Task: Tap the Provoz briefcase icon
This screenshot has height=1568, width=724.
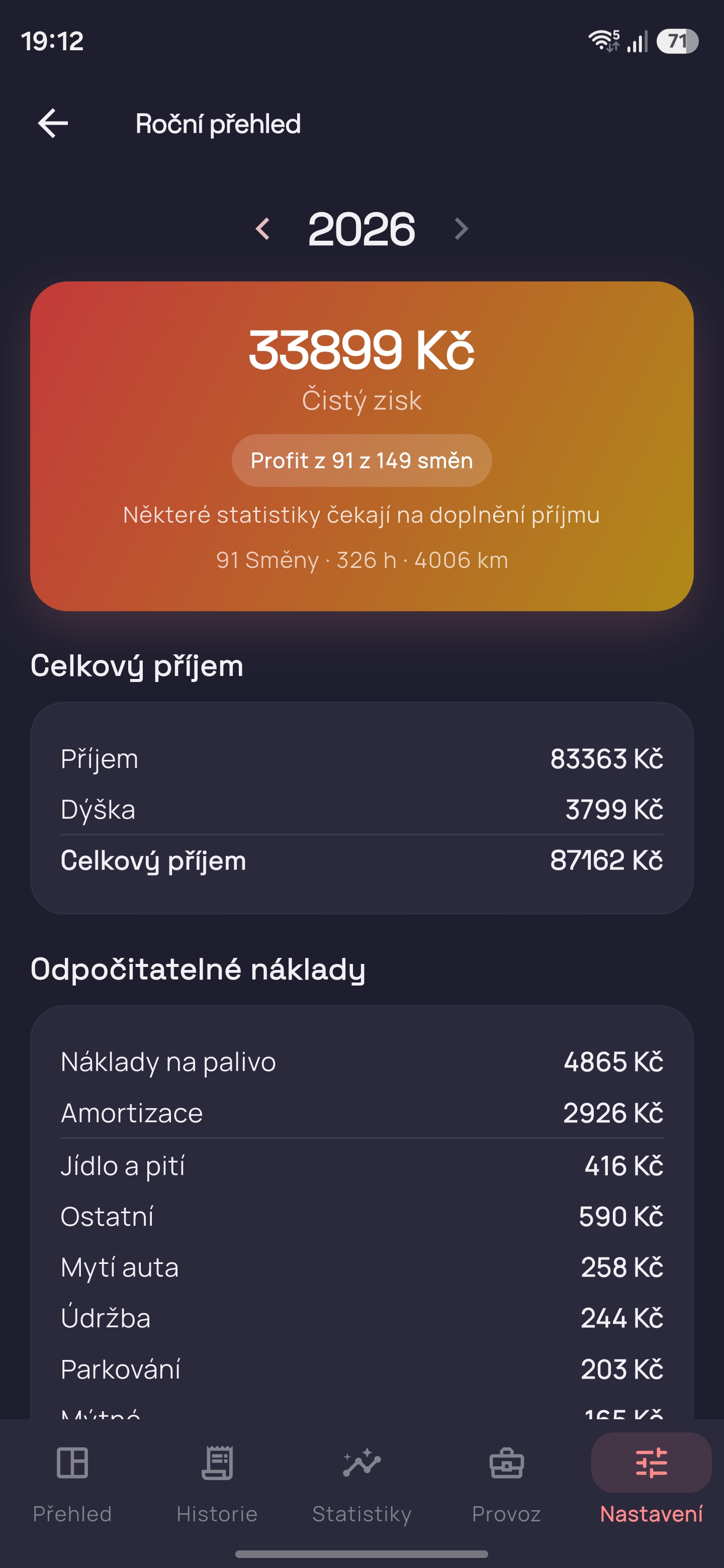Action: [507, 1464]
